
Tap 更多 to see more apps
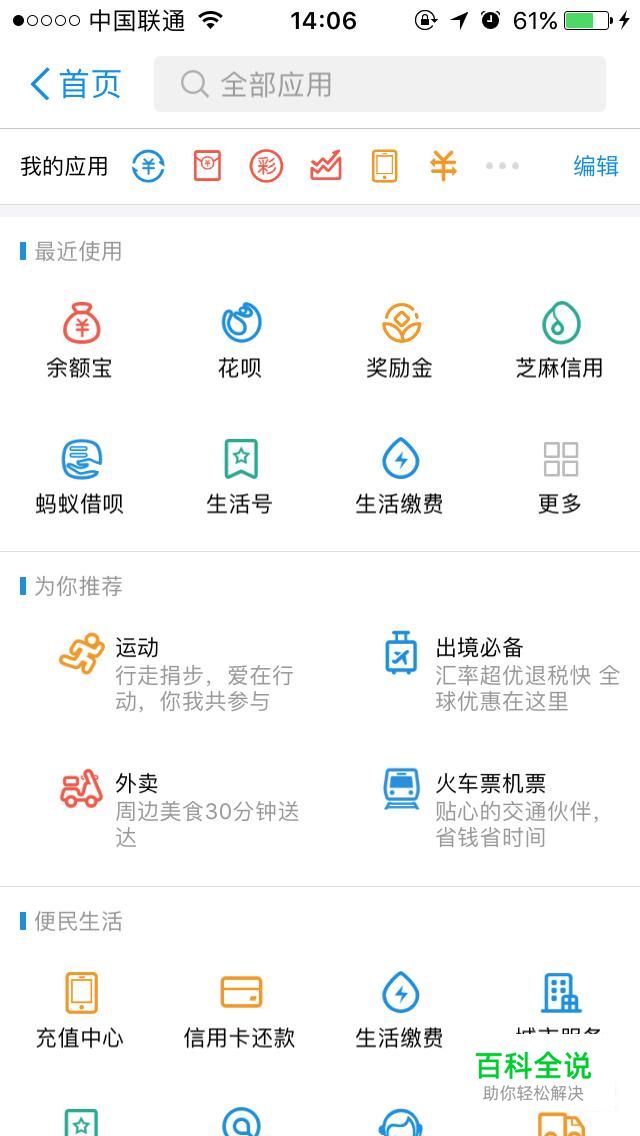click(x=560, y=477)
